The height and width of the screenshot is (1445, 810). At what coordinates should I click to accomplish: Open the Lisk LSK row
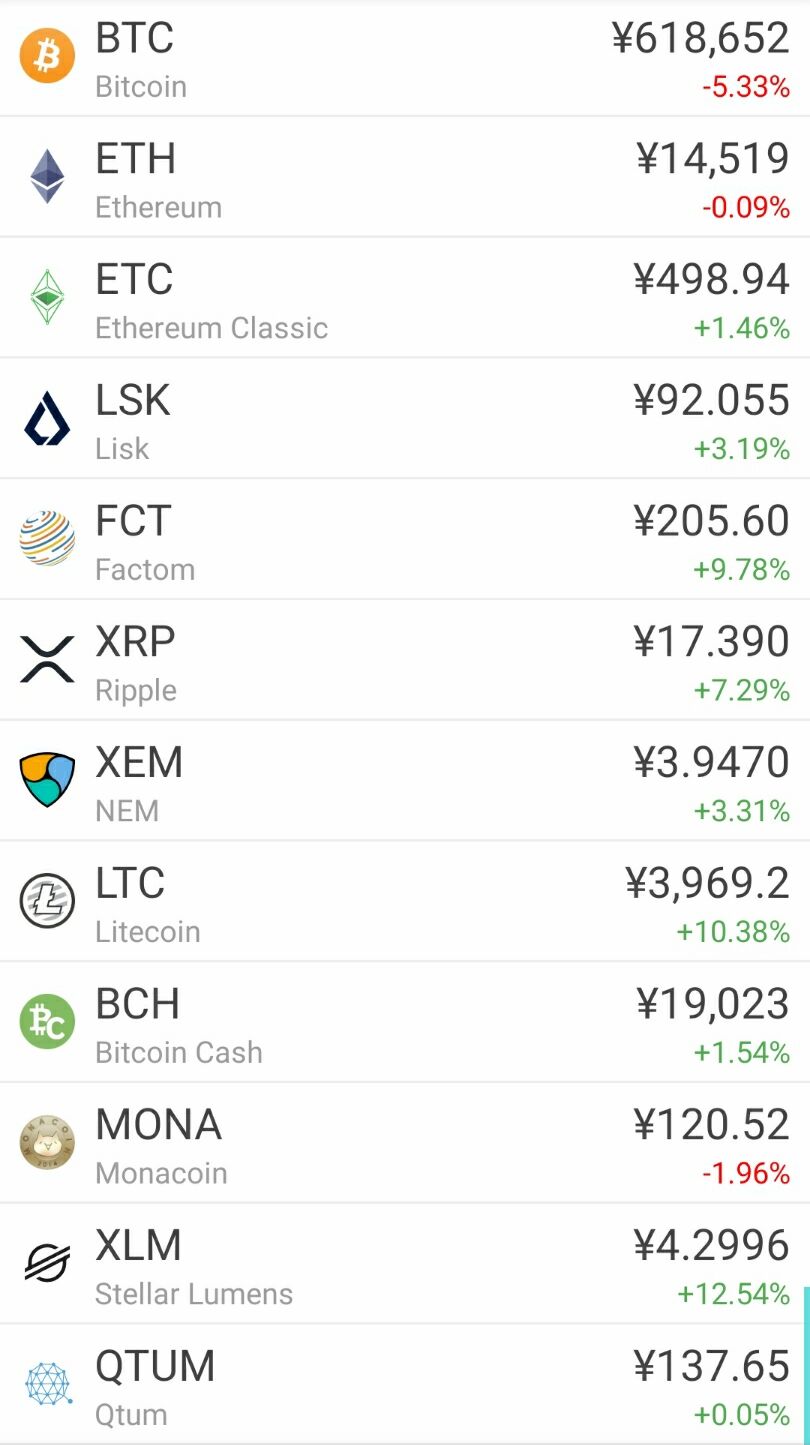tap(405, 419)
